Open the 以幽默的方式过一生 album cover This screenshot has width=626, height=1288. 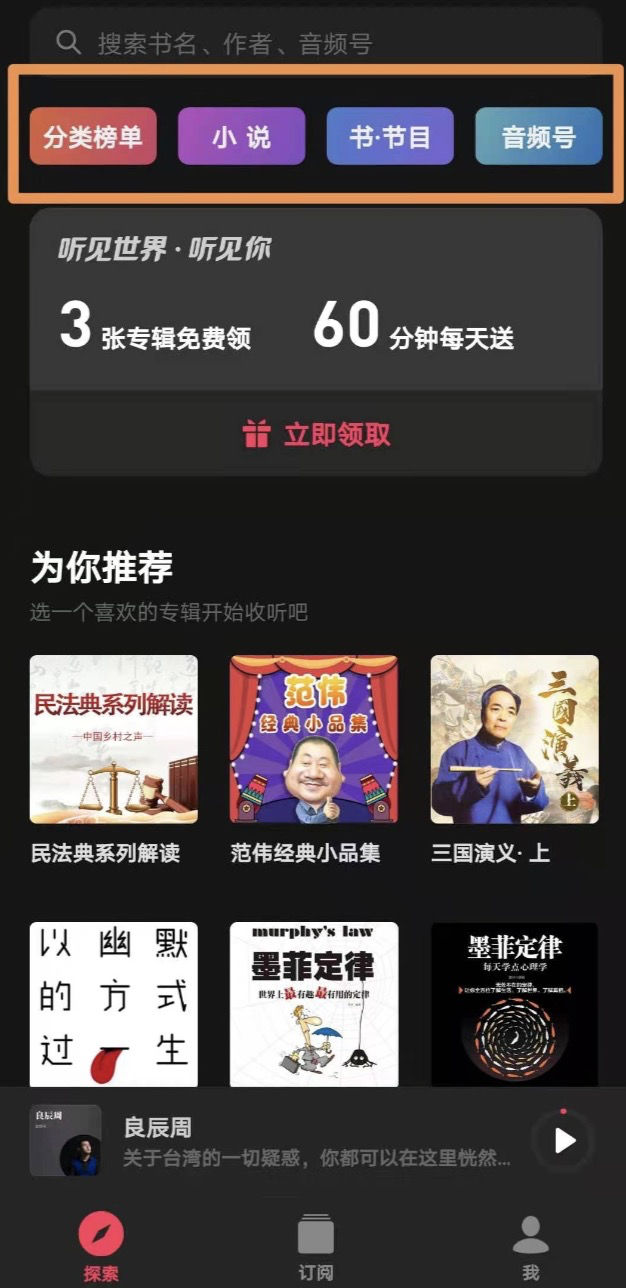pyautogui.click(x=114, y=1004)
